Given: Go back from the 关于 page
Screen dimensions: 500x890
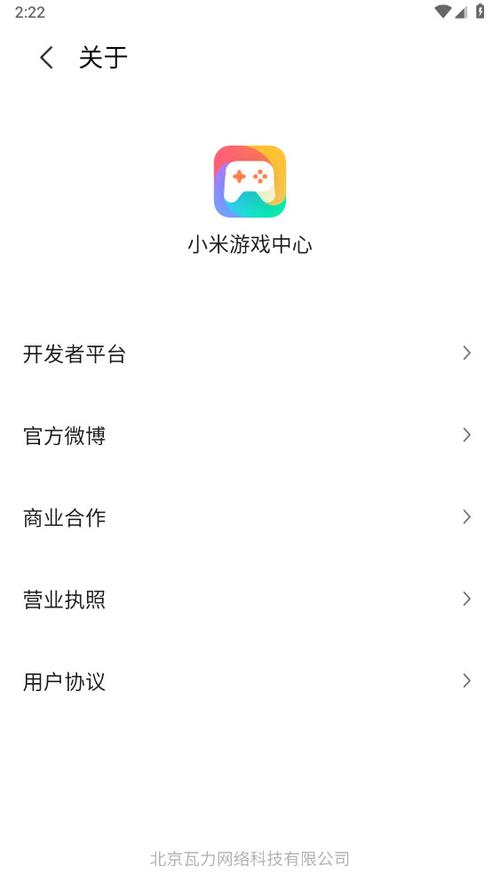Looking at the screenshot, I should point(47,58).
